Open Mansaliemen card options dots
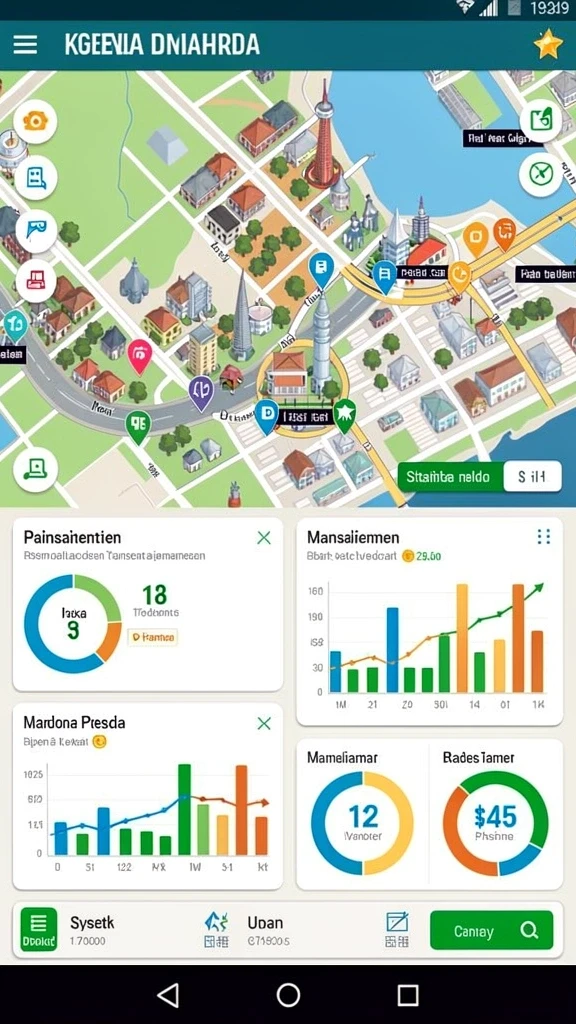 coord(543,537)
